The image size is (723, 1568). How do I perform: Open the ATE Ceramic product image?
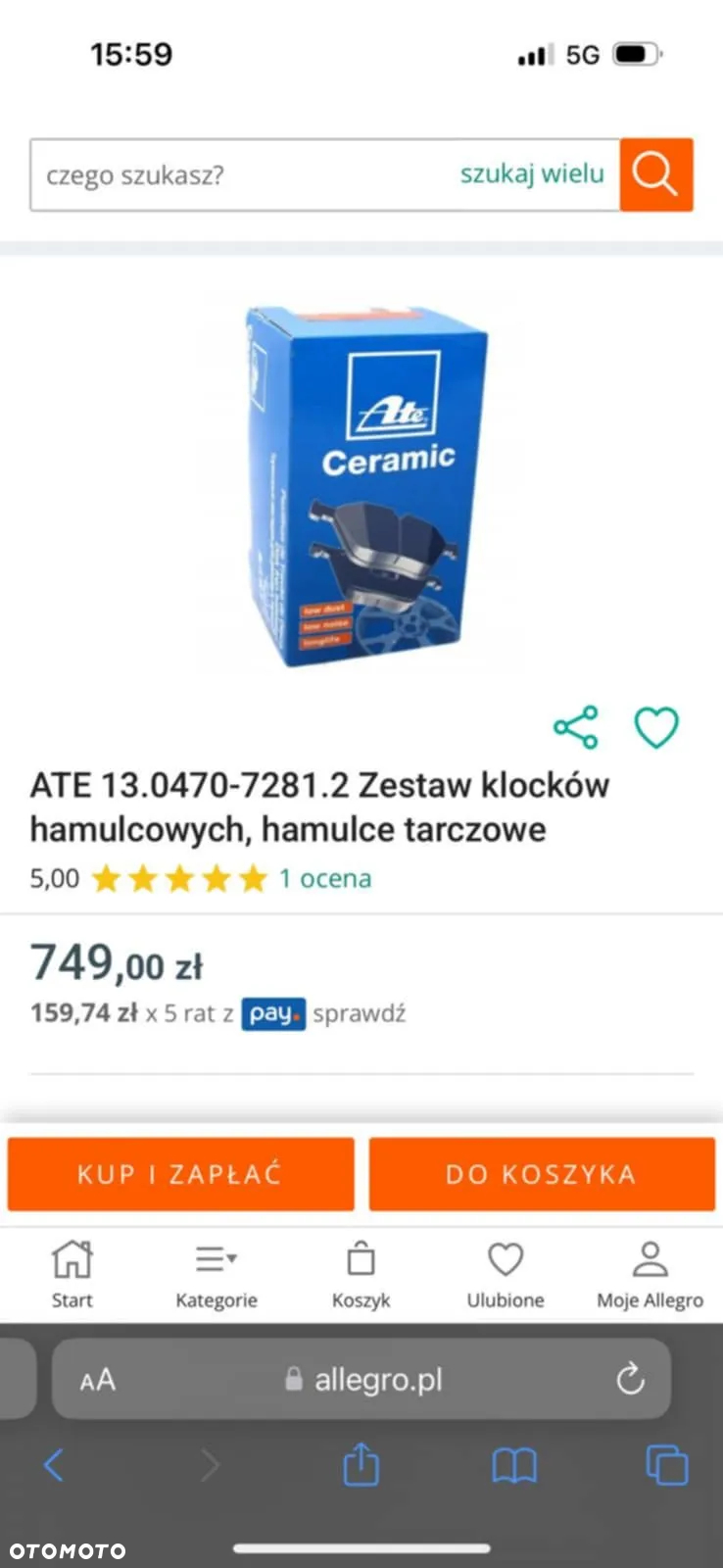(x=366, y=487)
